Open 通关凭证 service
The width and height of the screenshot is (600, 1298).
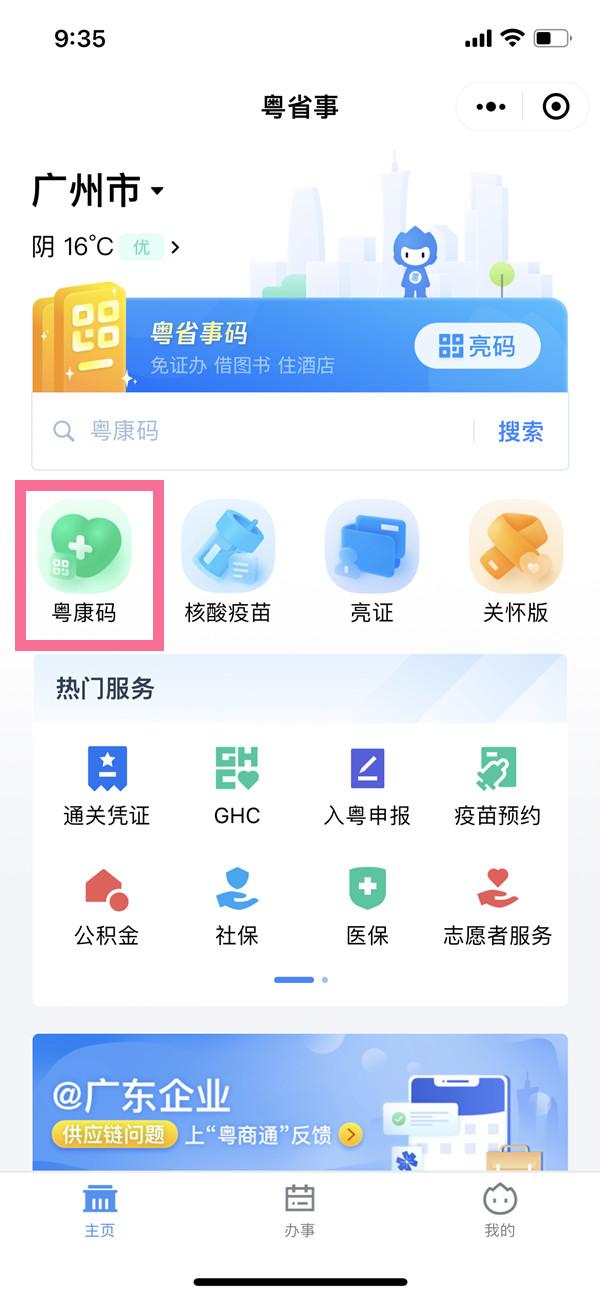(106, 786)
